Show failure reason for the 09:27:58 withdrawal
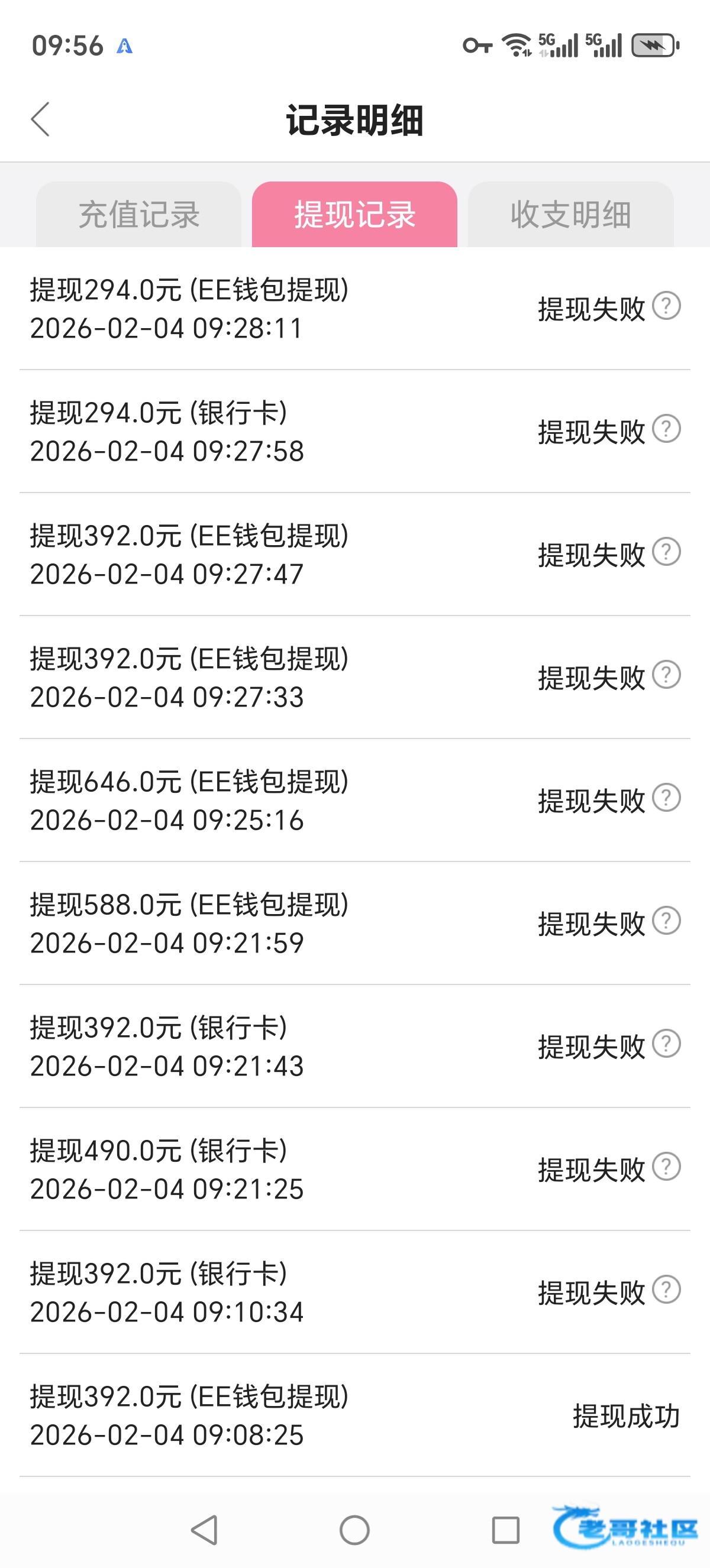 (666, 429)
